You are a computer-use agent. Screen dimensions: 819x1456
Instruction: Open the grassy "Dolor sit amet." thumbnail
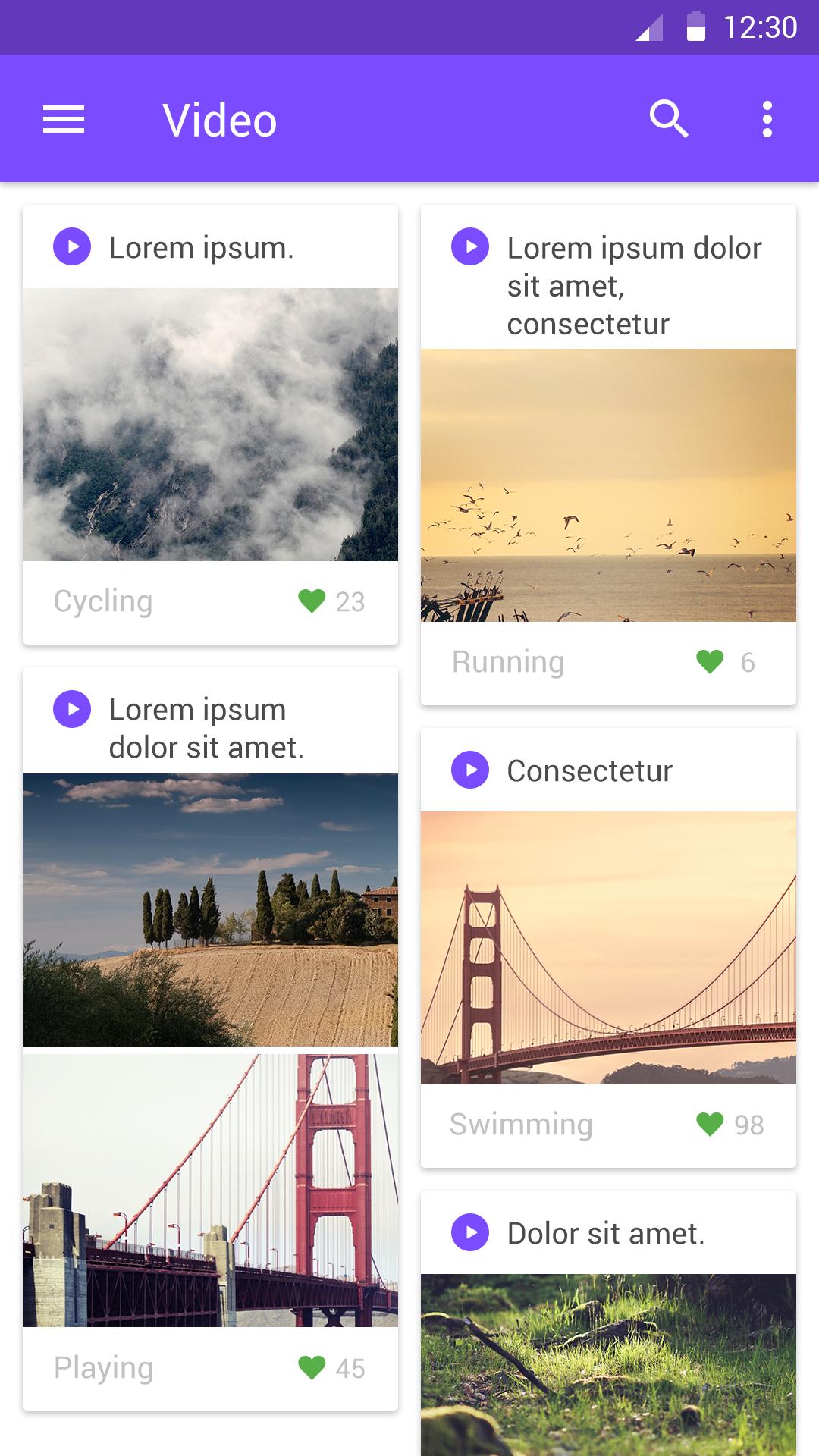pos(608,1365)
